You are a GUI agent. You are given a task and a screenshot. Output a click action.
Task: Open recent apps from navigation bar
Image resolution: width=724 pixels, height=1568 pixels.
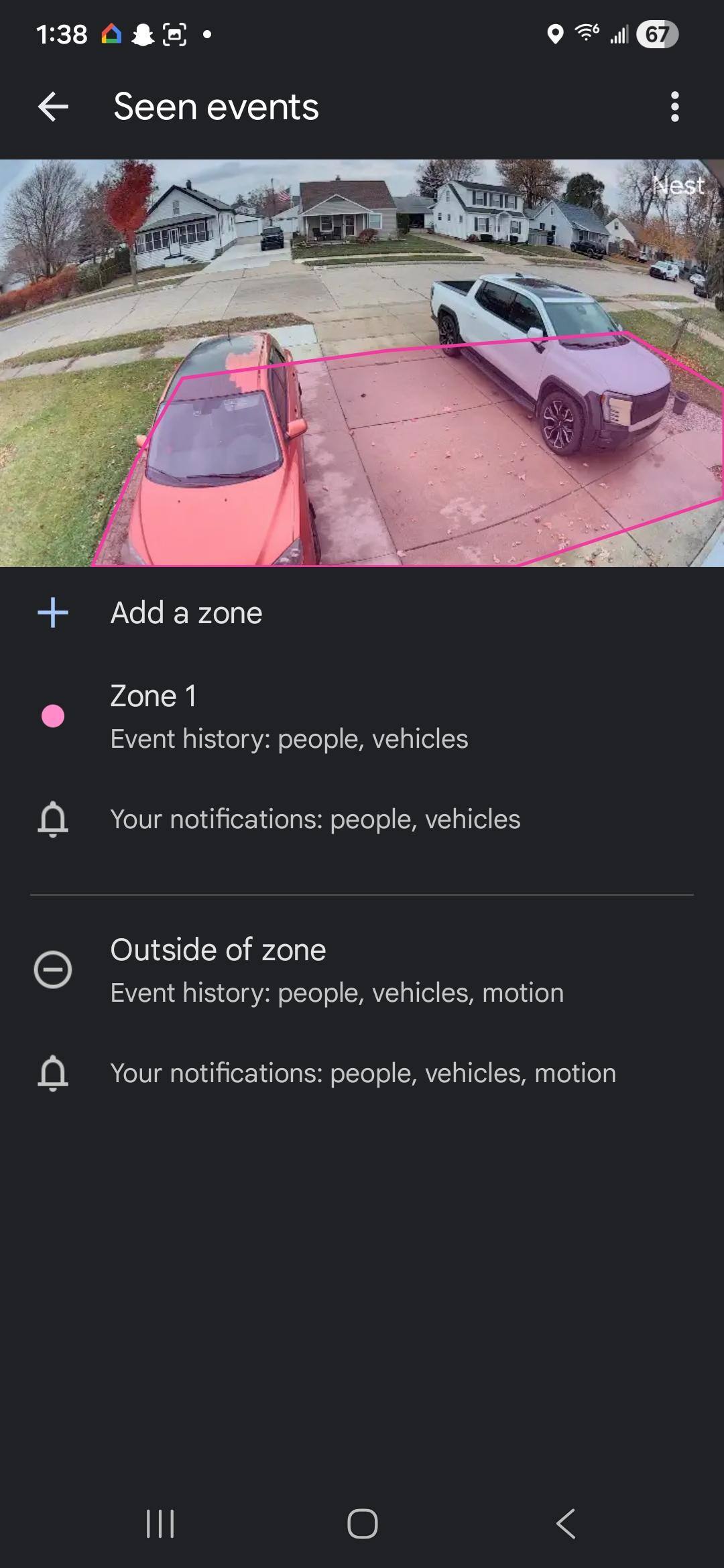160,1524
